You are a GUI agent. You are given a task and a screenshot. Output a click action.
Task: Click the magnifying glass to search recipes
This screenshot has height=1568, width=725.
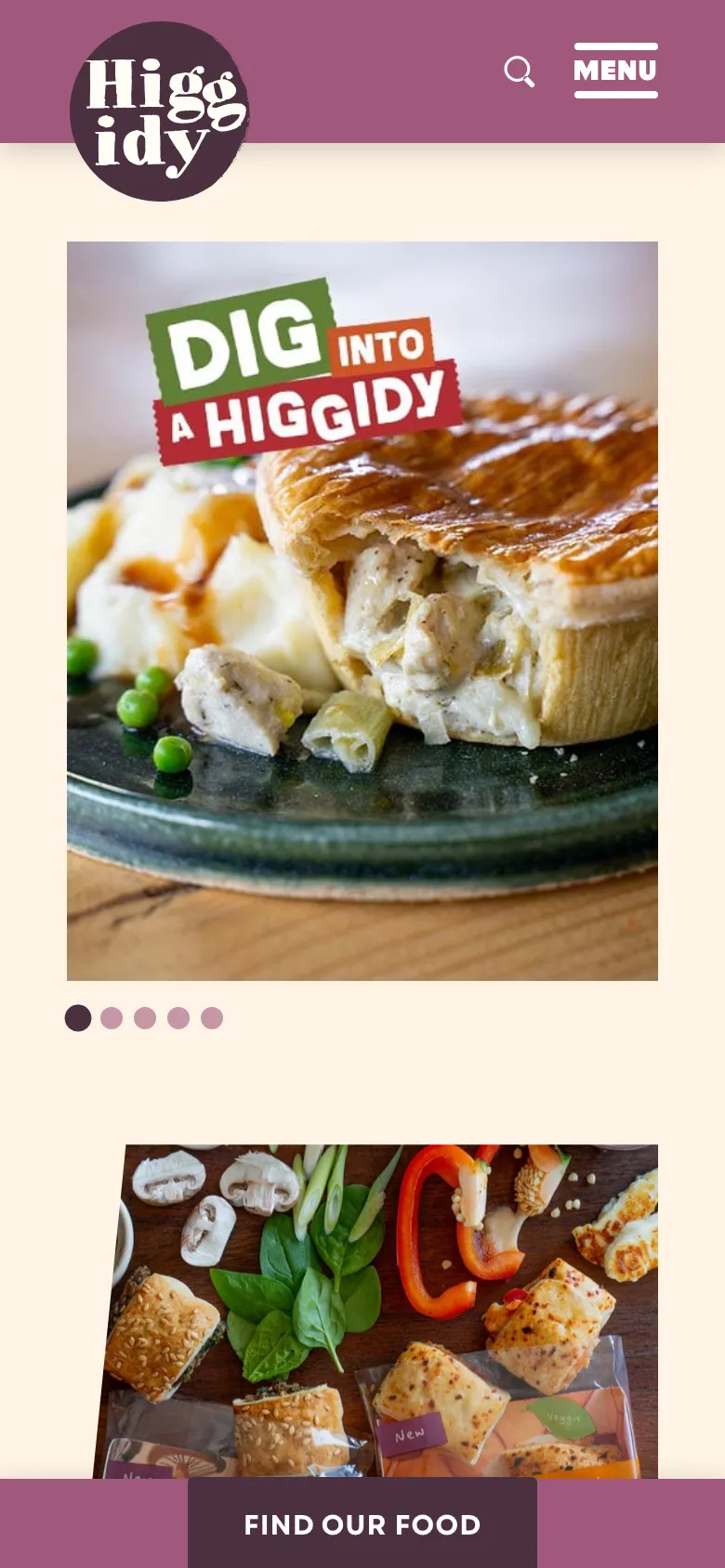point(520,72)
